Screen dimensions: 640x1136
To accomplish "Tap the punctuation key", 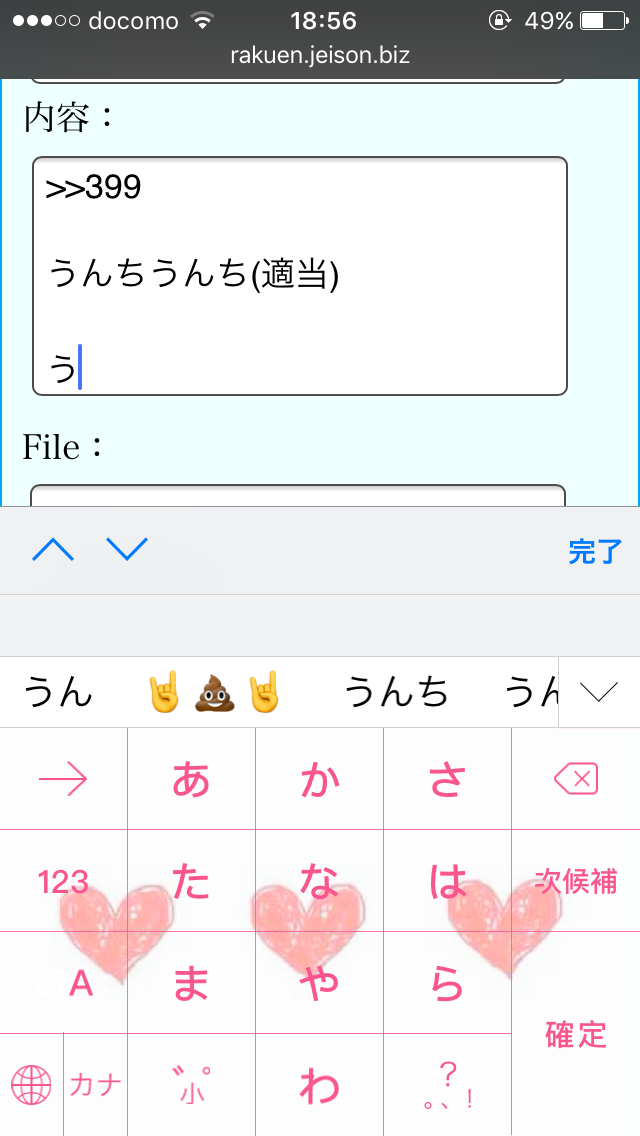I will 447,1086.
